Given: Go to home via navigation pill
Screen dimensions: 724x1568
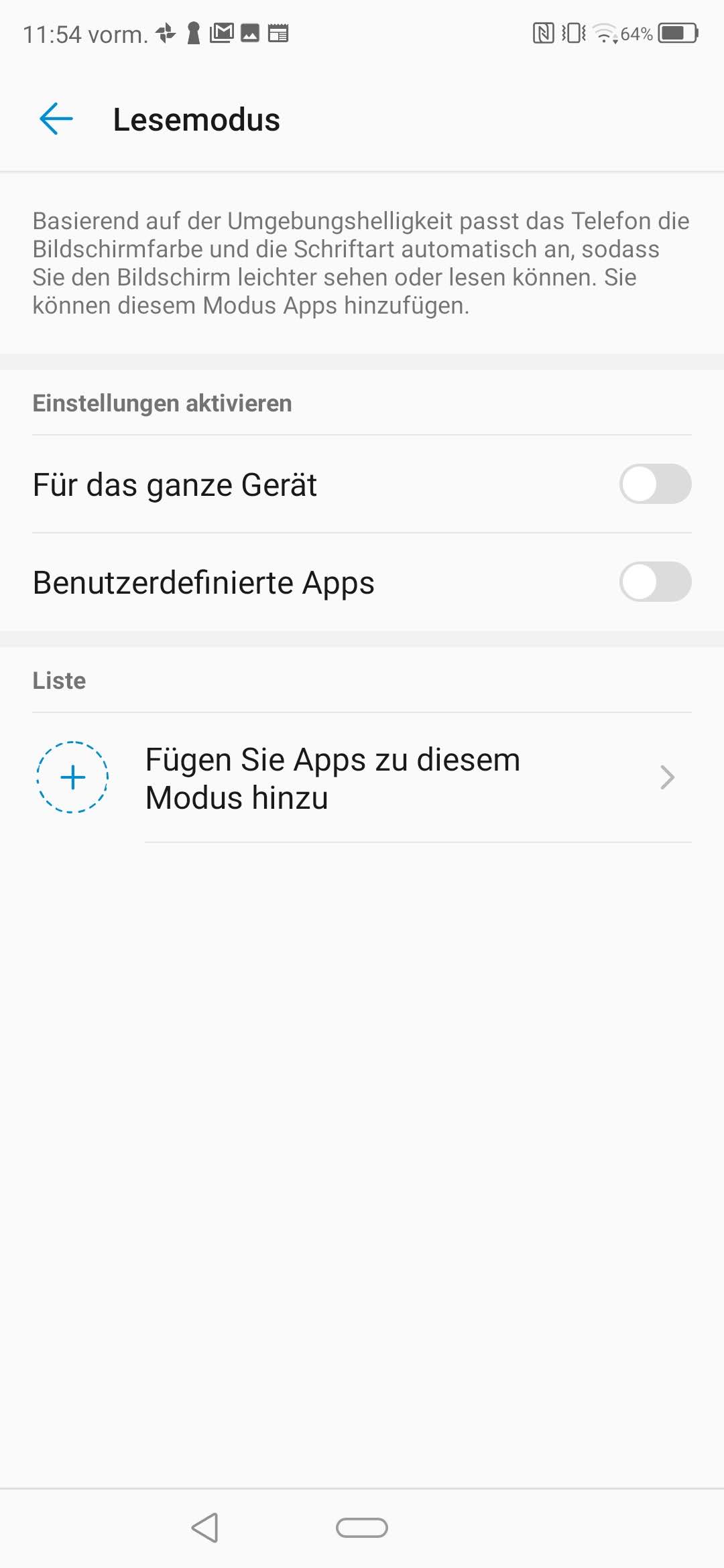Looking at the screenshot, I should pyautogui.click(x=362, y=1528).
